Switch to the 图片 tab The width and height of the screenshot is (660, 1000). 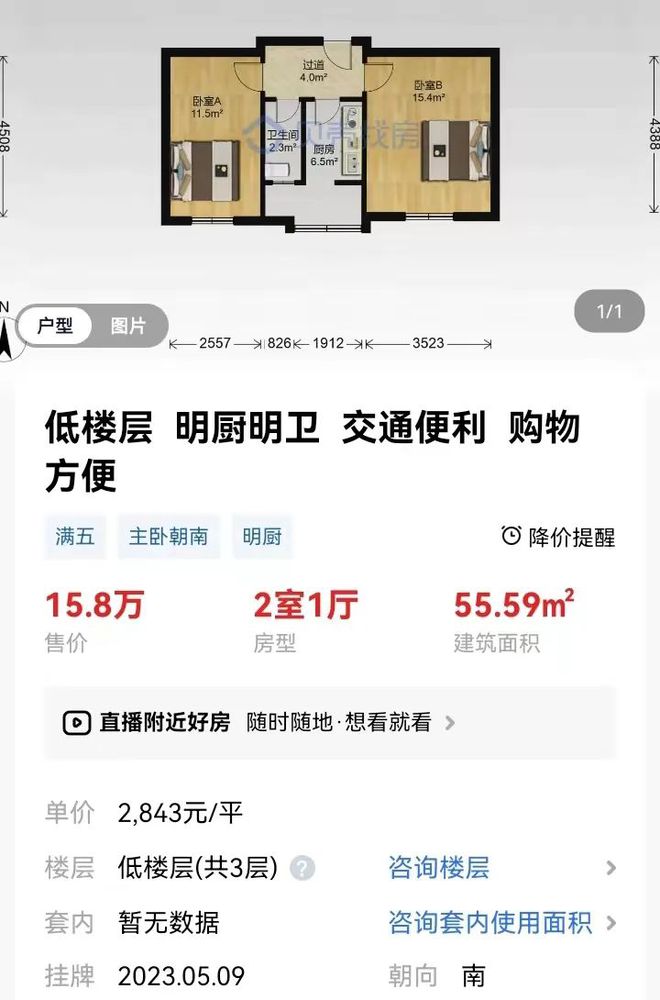[x=127, y=326]
